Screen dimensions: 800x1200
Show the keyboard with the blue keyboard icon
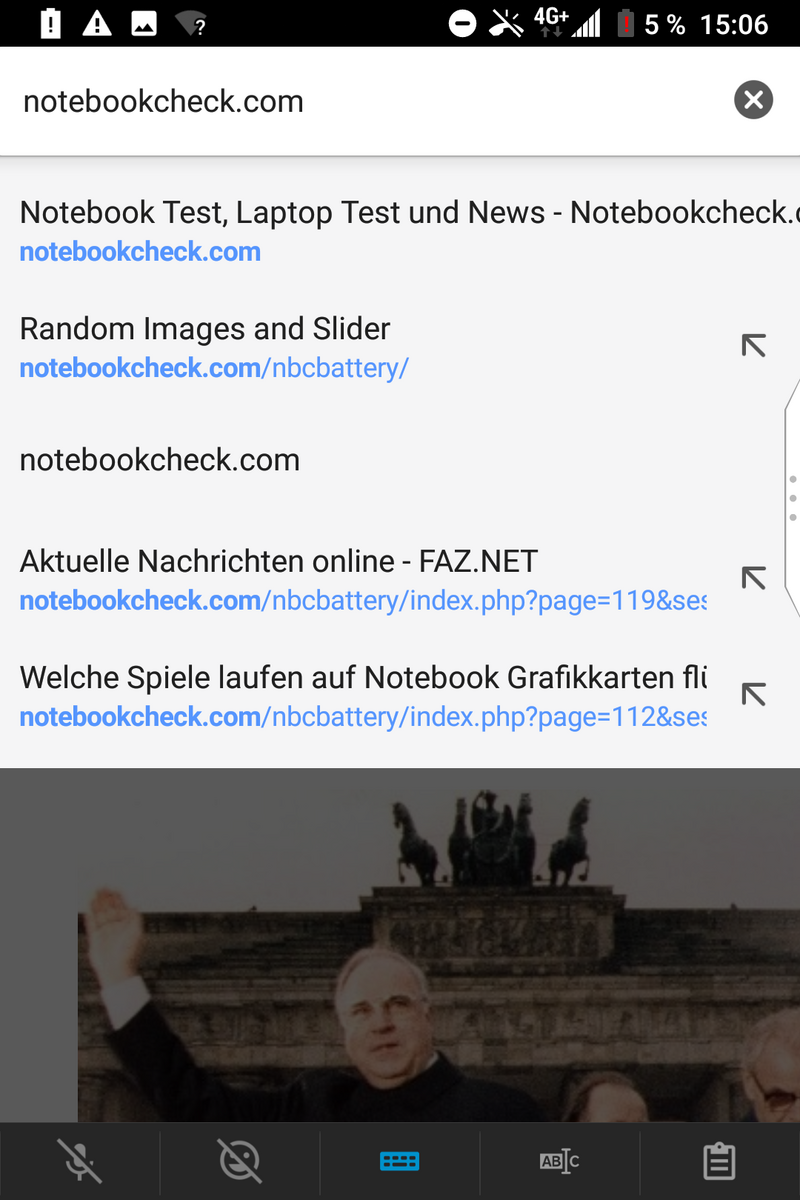click(400, 1161)
